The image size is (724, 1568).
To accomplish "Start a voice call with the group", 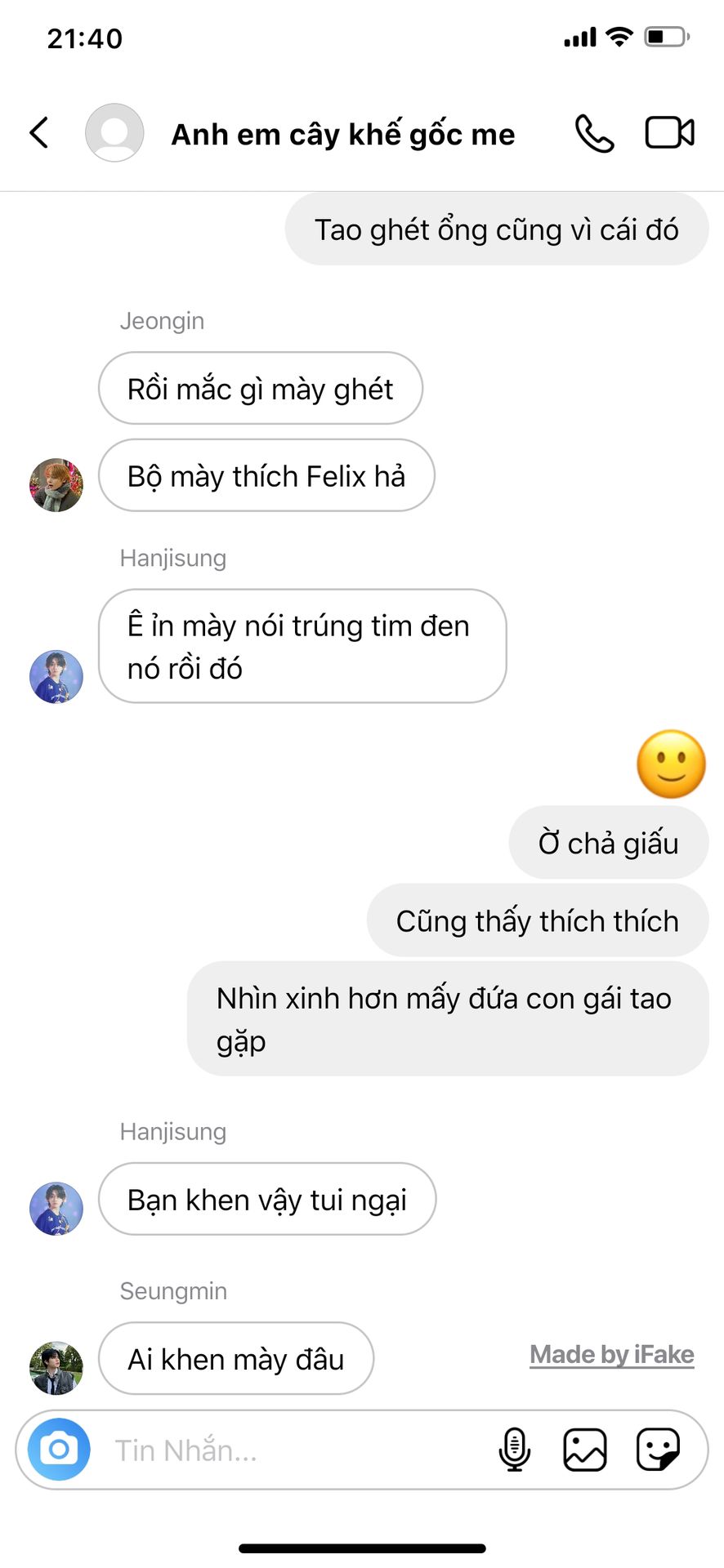I will click(594, 133).
